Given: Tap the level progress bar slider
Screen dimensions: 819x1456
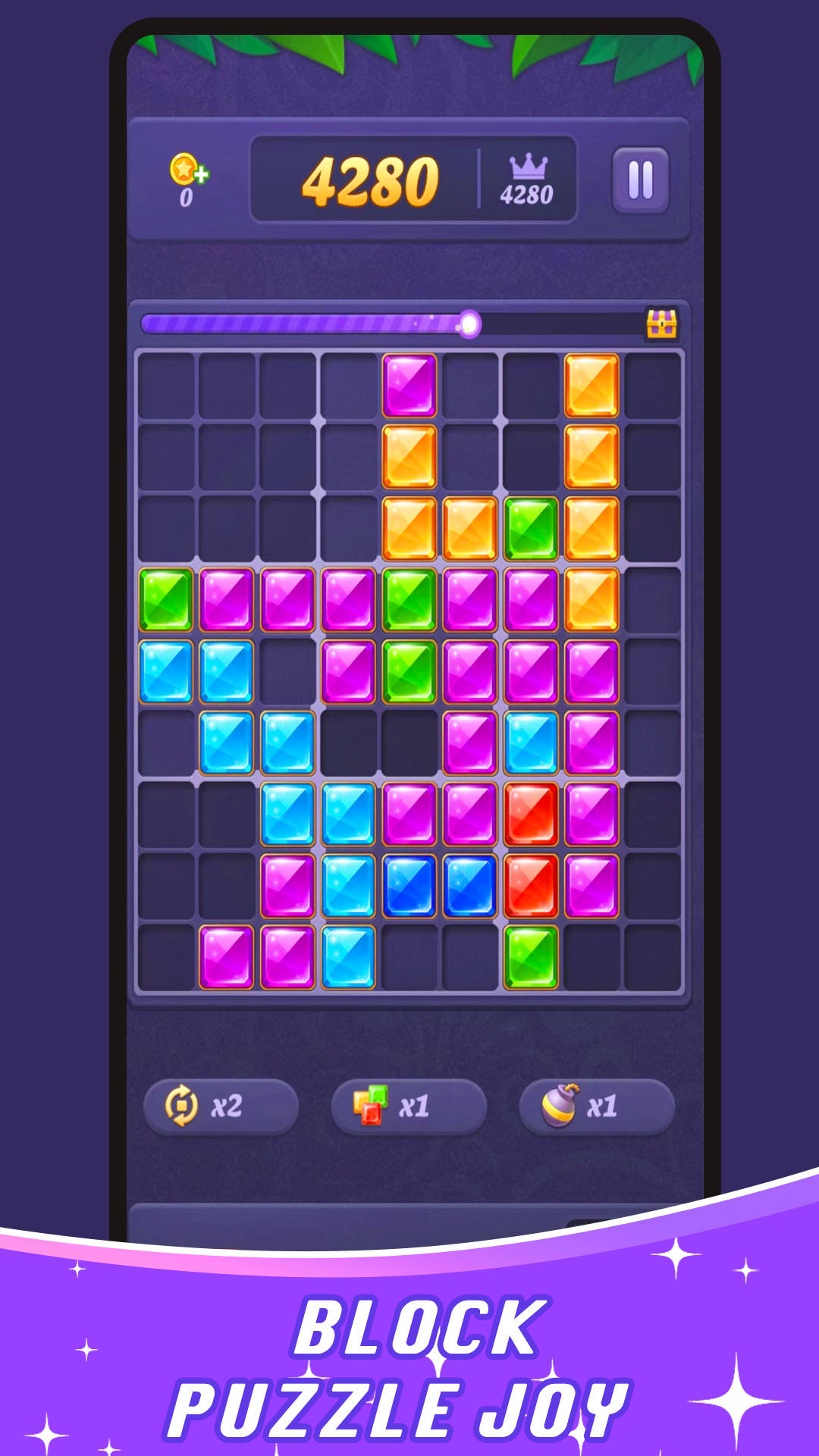Looking at the screenshot, I should tap(472, 324).
